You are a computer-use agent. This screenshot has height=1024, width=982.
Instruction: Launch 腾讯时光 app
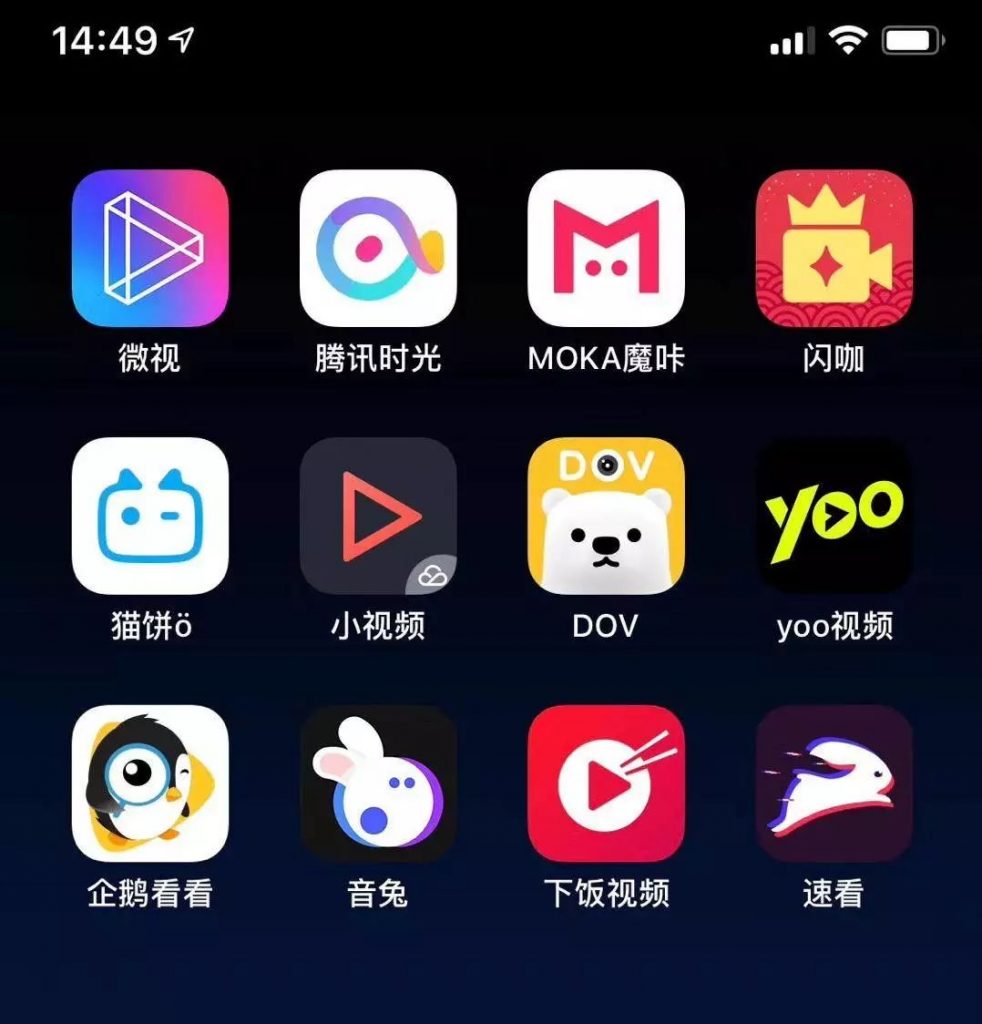(x=378, y=248)
